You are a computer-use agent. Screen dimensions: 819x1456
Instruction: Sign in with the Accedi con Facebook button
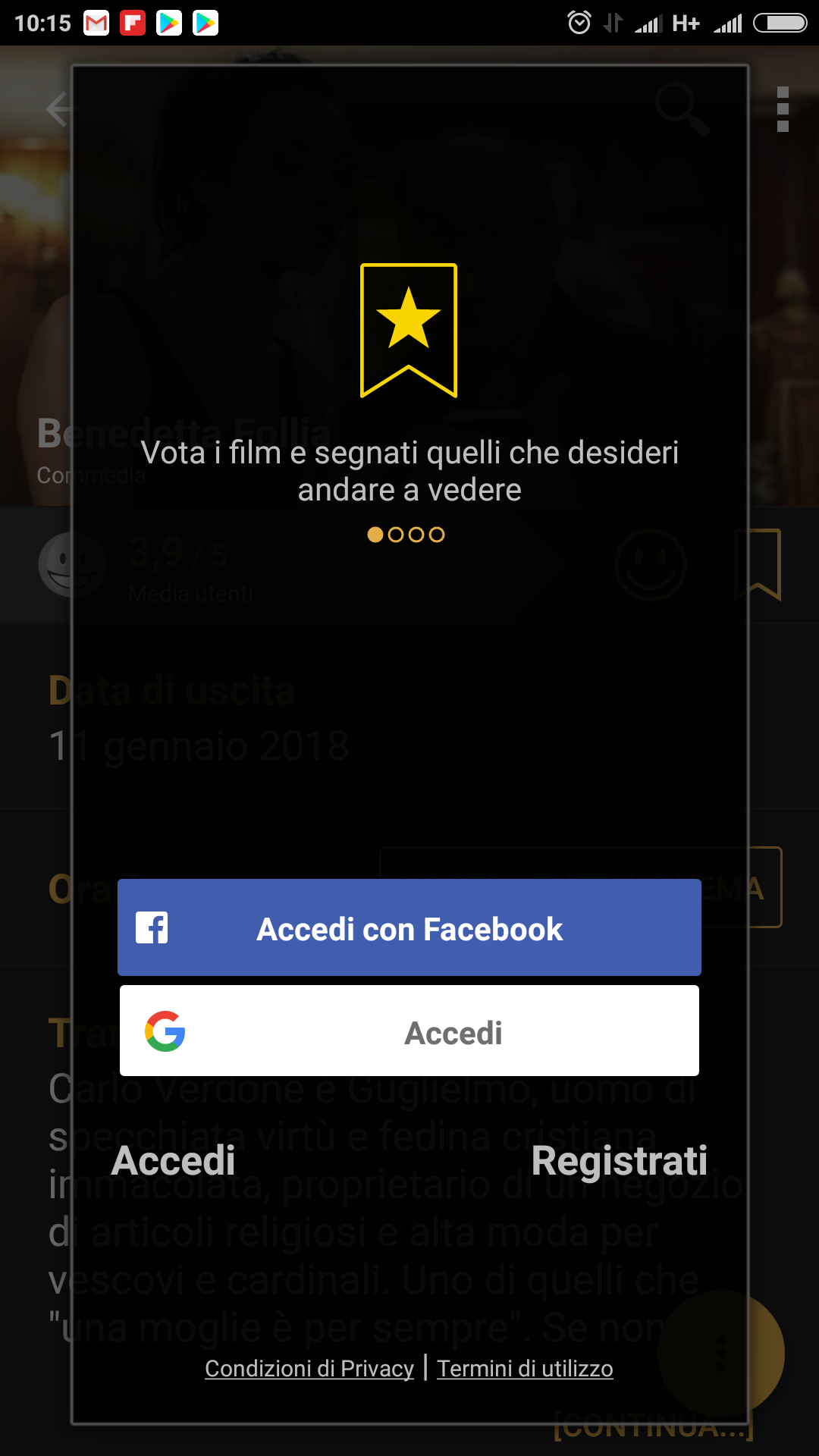pyautogui.click(x=409, y=927)
